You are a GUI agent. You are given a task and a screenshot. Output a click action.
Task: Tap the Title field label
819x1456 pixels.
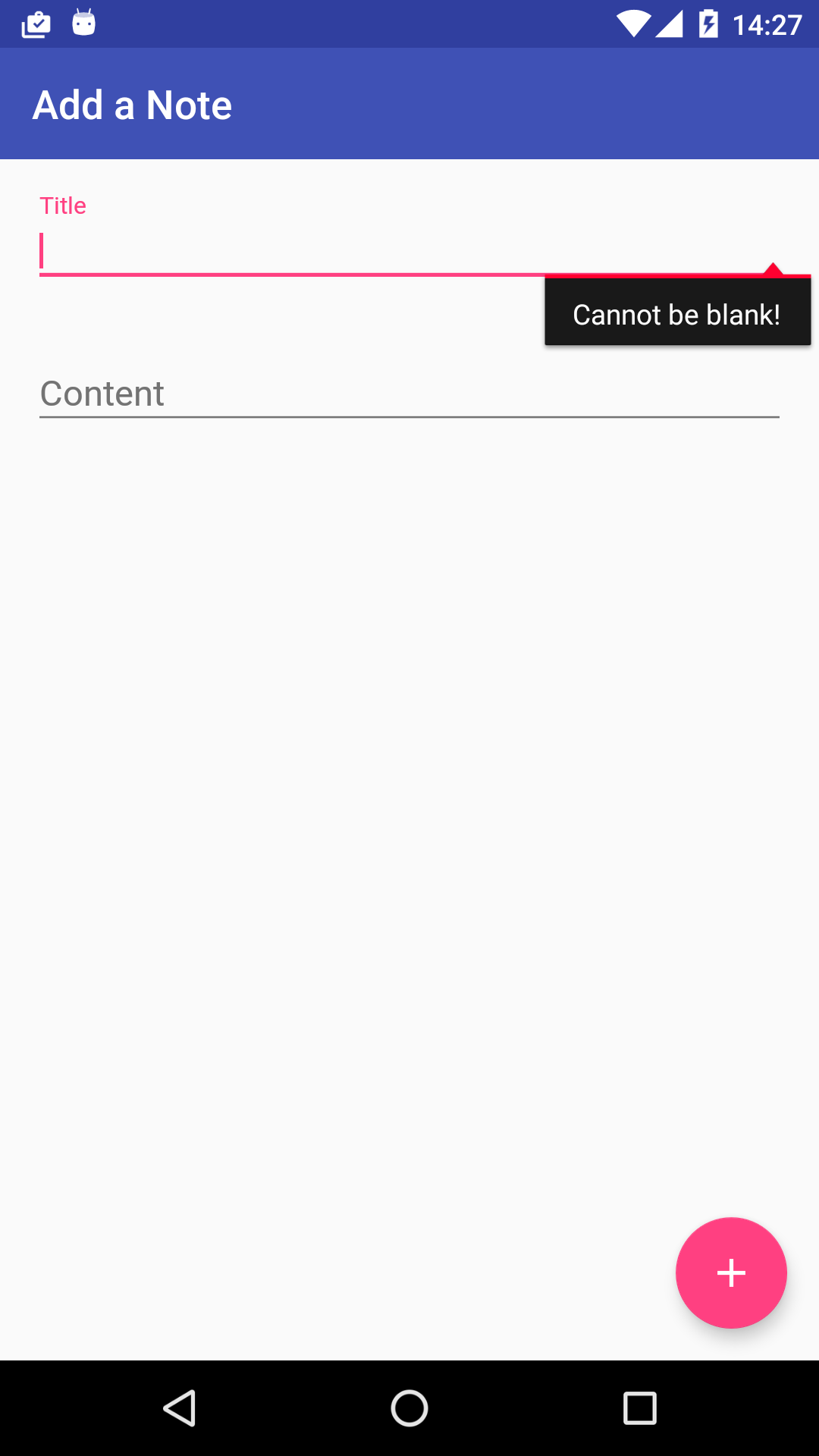pos(63,205)
